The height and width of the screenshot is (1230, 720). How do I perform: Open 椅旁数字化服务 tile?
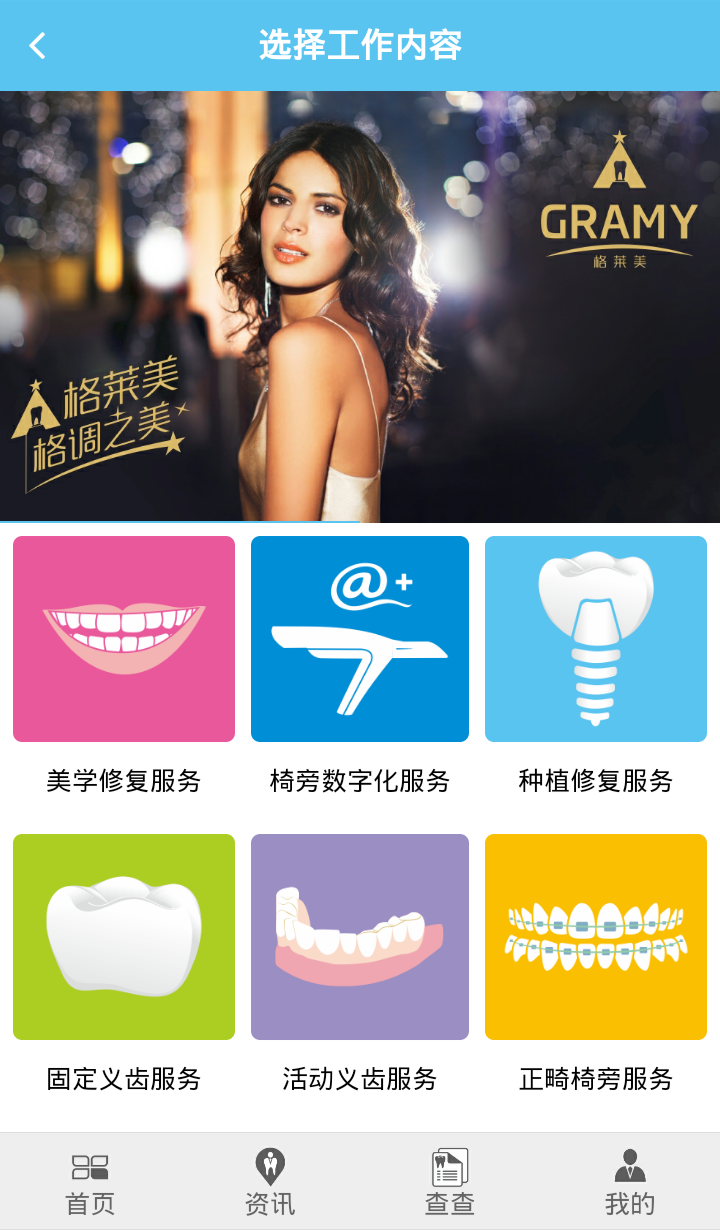pyautogui.click(x=360, y=639)
